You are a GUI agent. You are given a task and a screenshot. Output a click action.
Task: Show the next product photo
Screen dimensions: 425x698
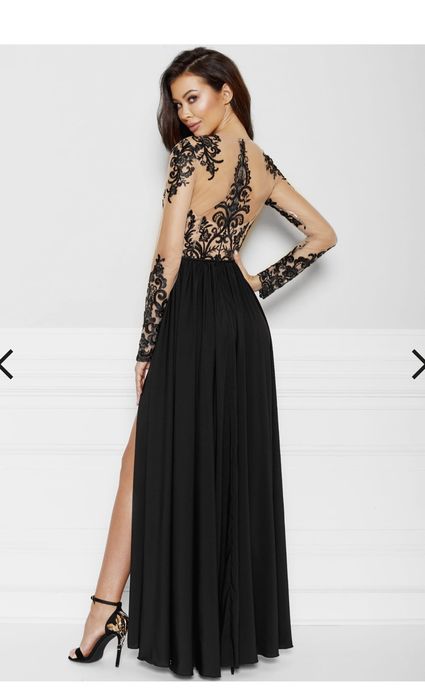click(418, 364)
